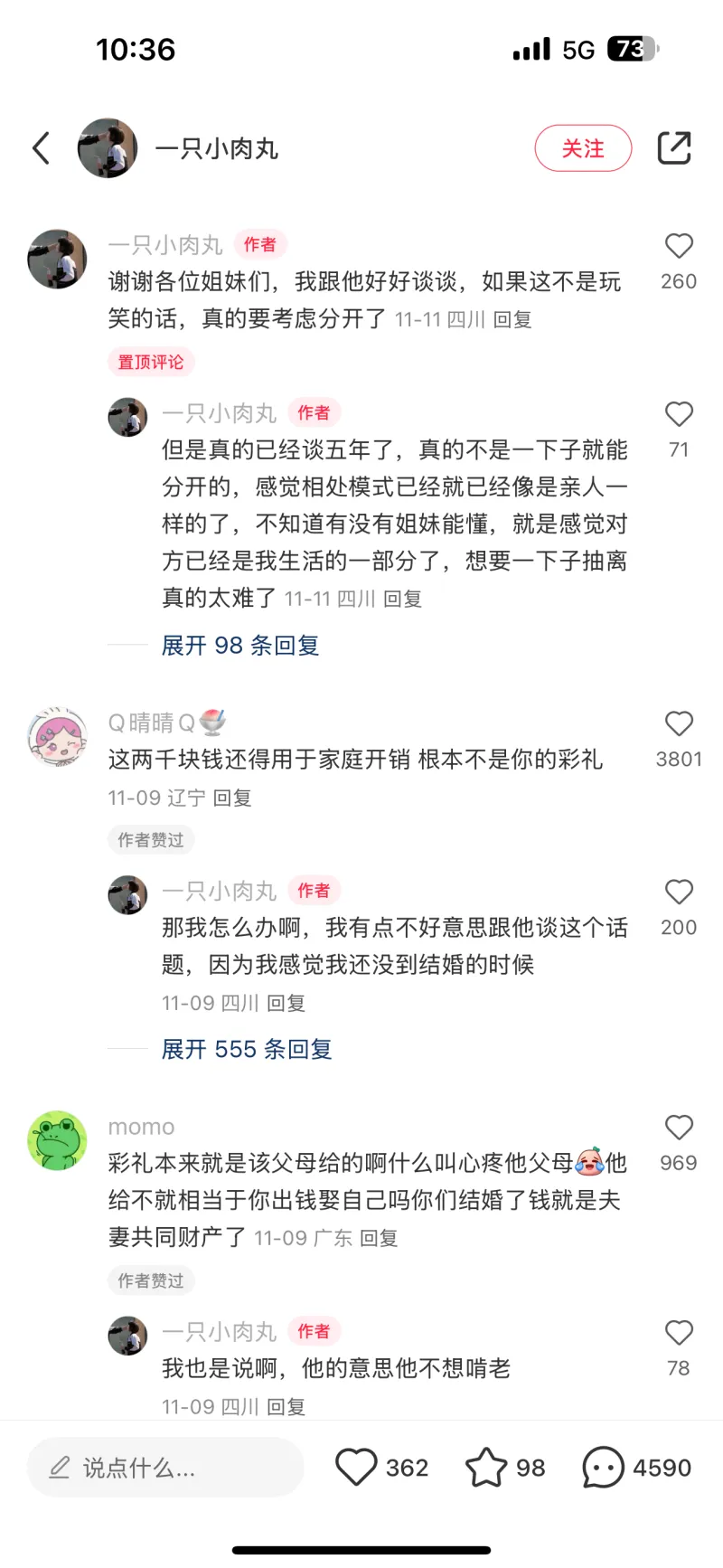Screen dimensions: 723x1568
Task: Like the author's reply with 200 likes
Action: [x=679, y=893]
